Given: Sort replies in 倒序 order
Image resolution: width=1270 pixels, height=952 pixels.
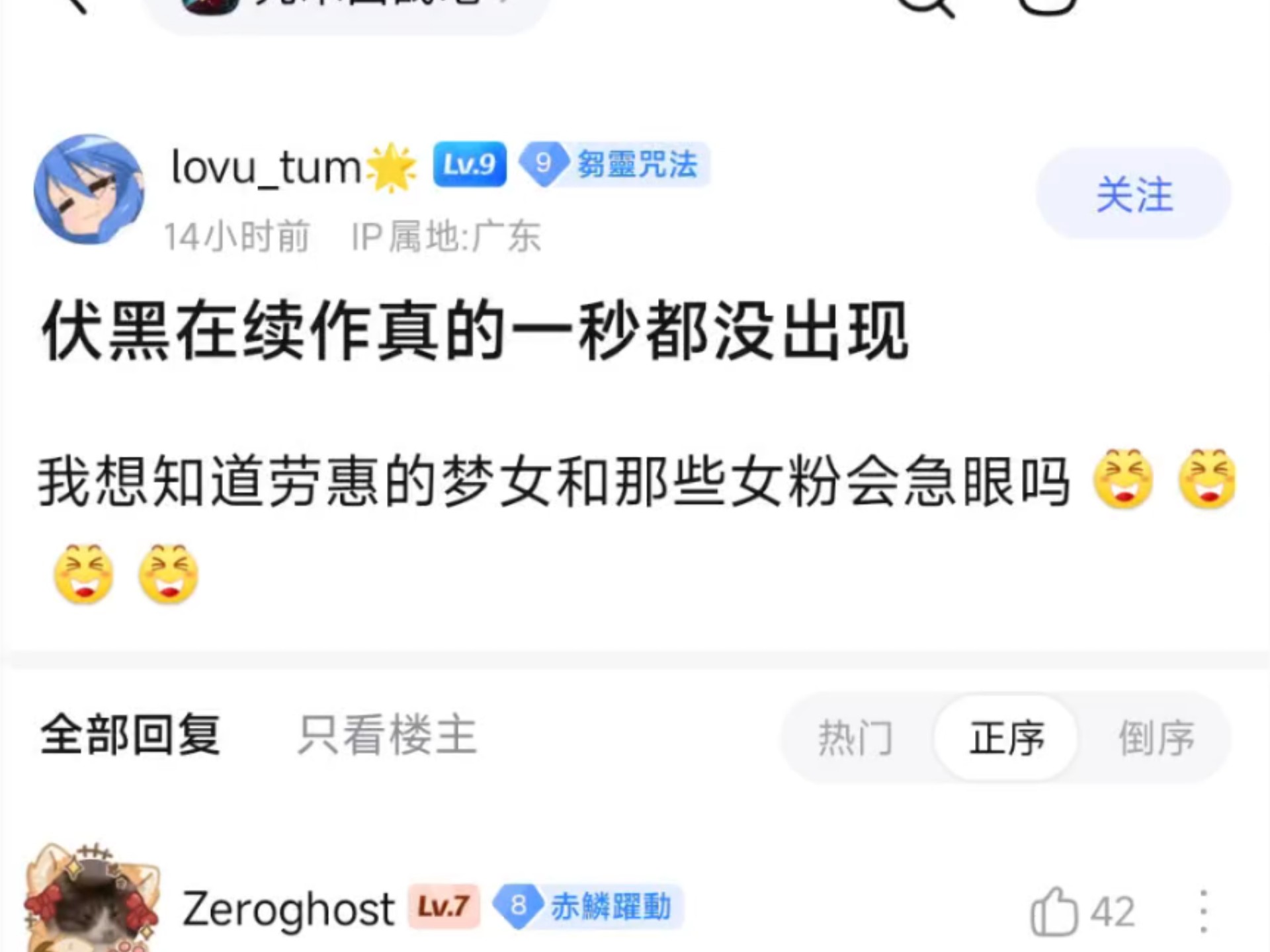Looking at the screenshot, I should (1156, 738).
